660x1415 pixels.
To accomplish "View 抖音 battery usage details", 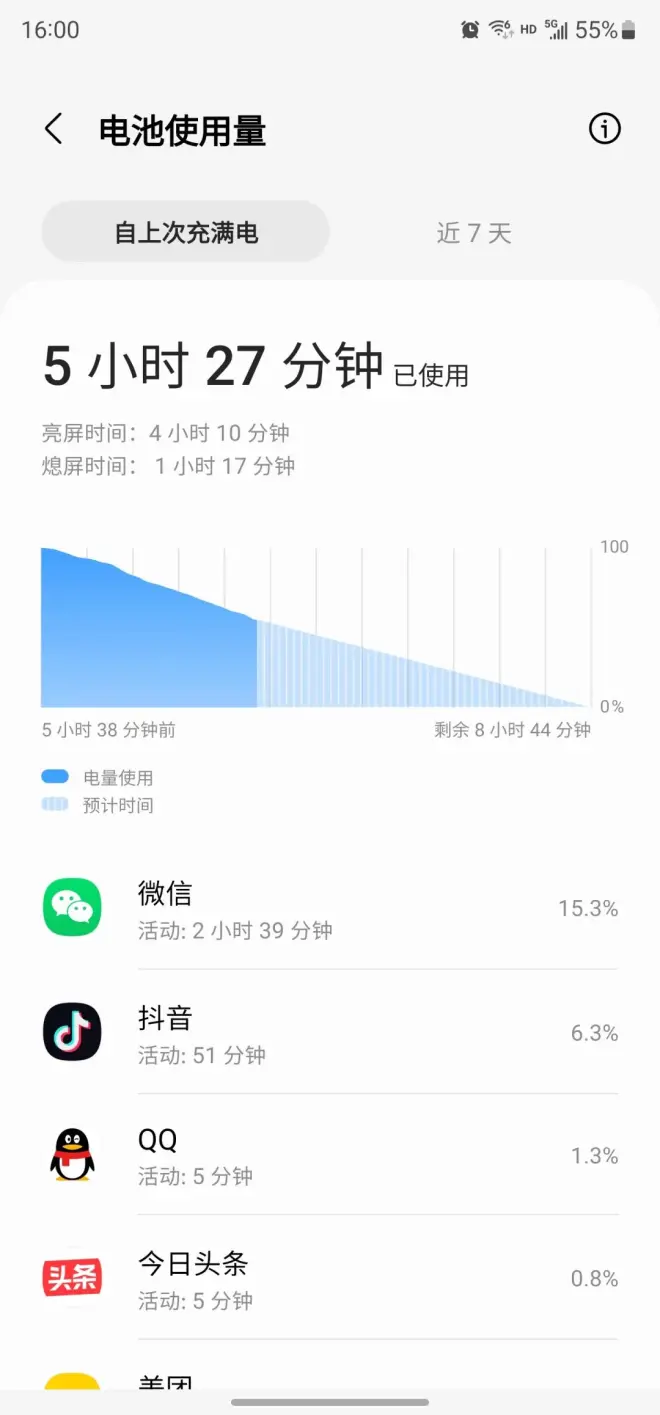I will 330,1032.
